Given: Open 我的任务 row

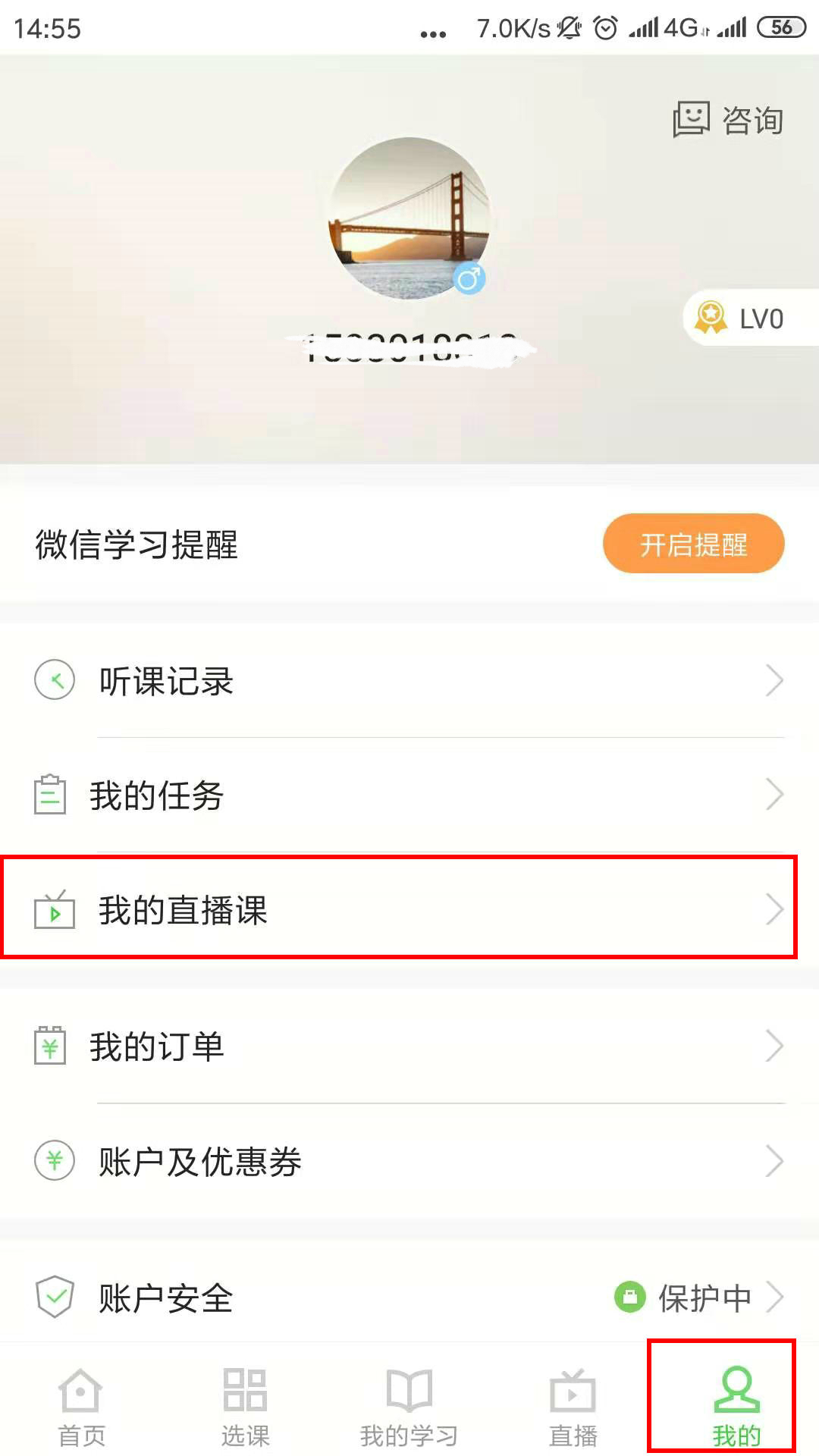Looking at the screenshot, I should coord(409,795).
